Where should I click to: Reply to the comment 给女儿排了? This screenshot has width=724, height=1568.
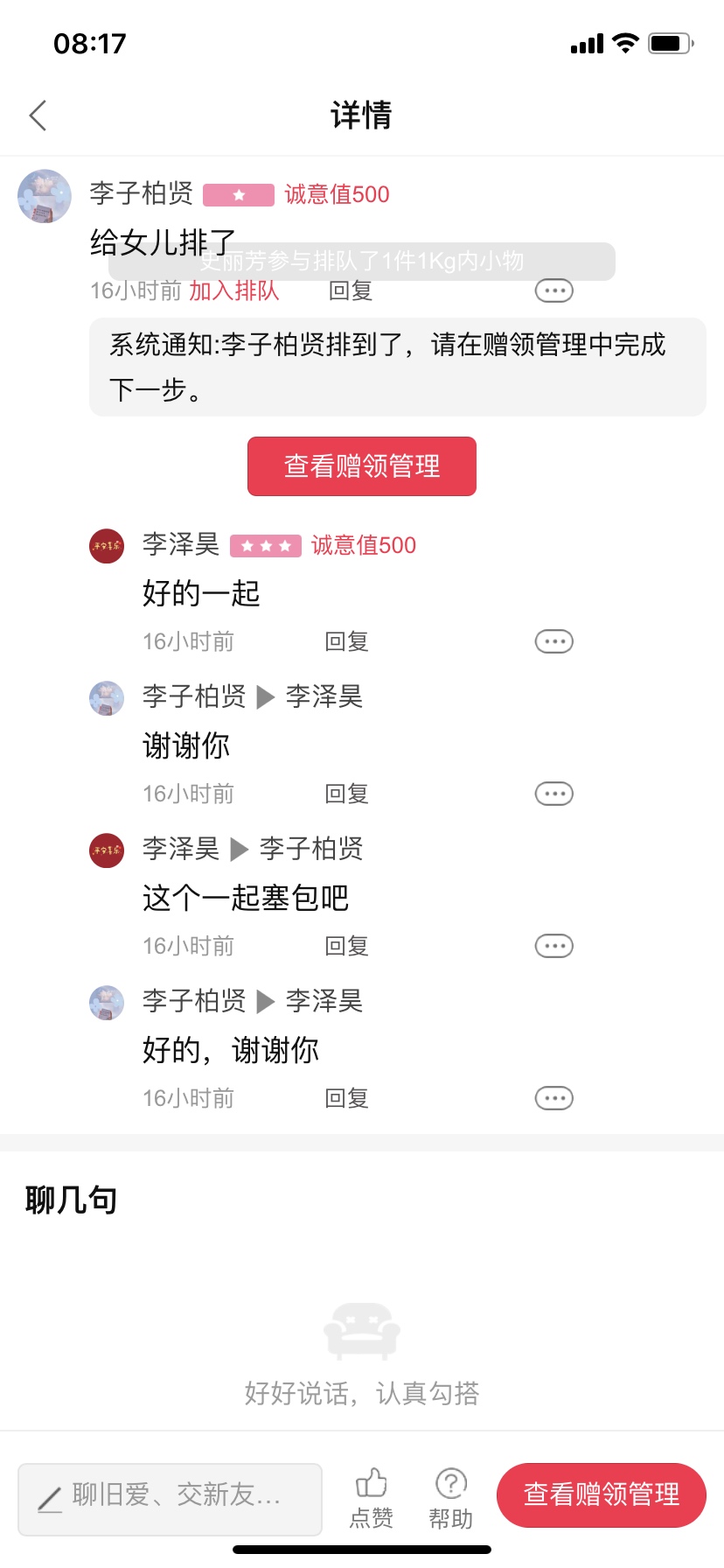tap(351, 290)
